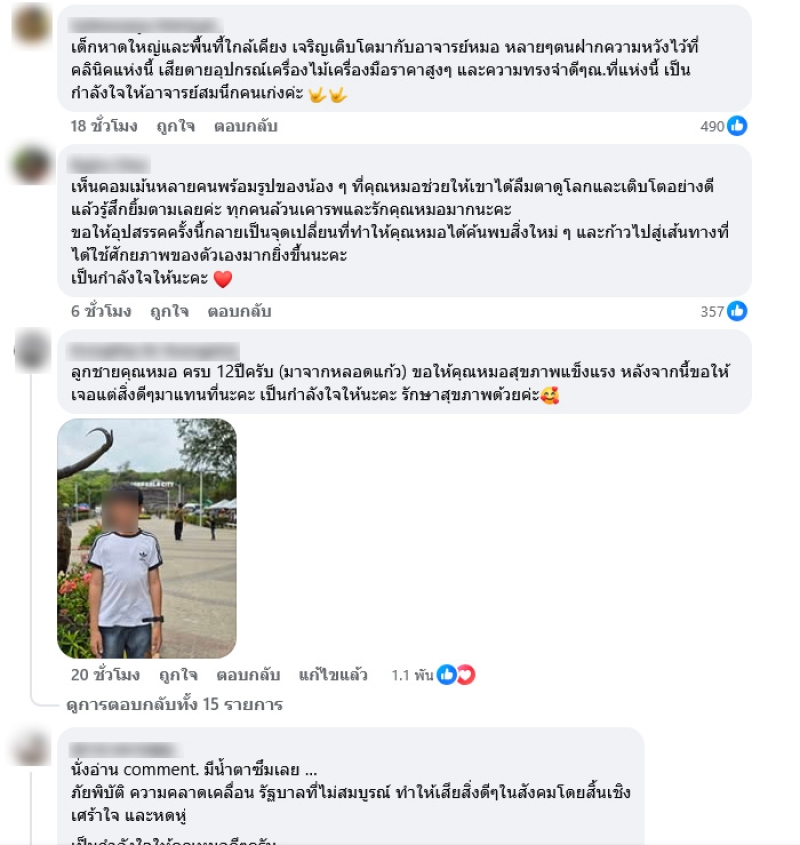Like the comment posted 18 ชั่วโมง ago
The width and height of the screenshot is (800, 845).
176,126
